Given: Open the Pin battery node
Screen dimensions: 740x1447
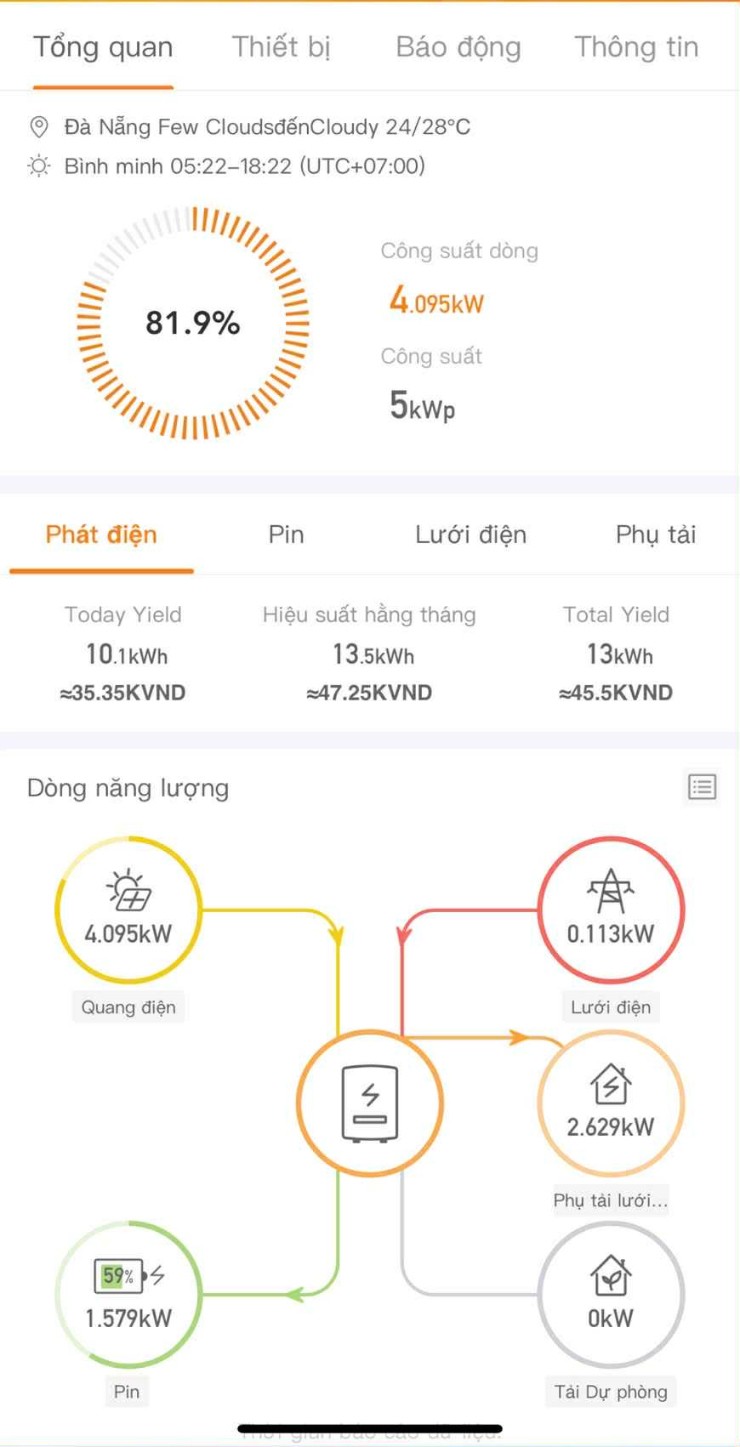Looking at the screenshot, I should (x=128, y=1294).
